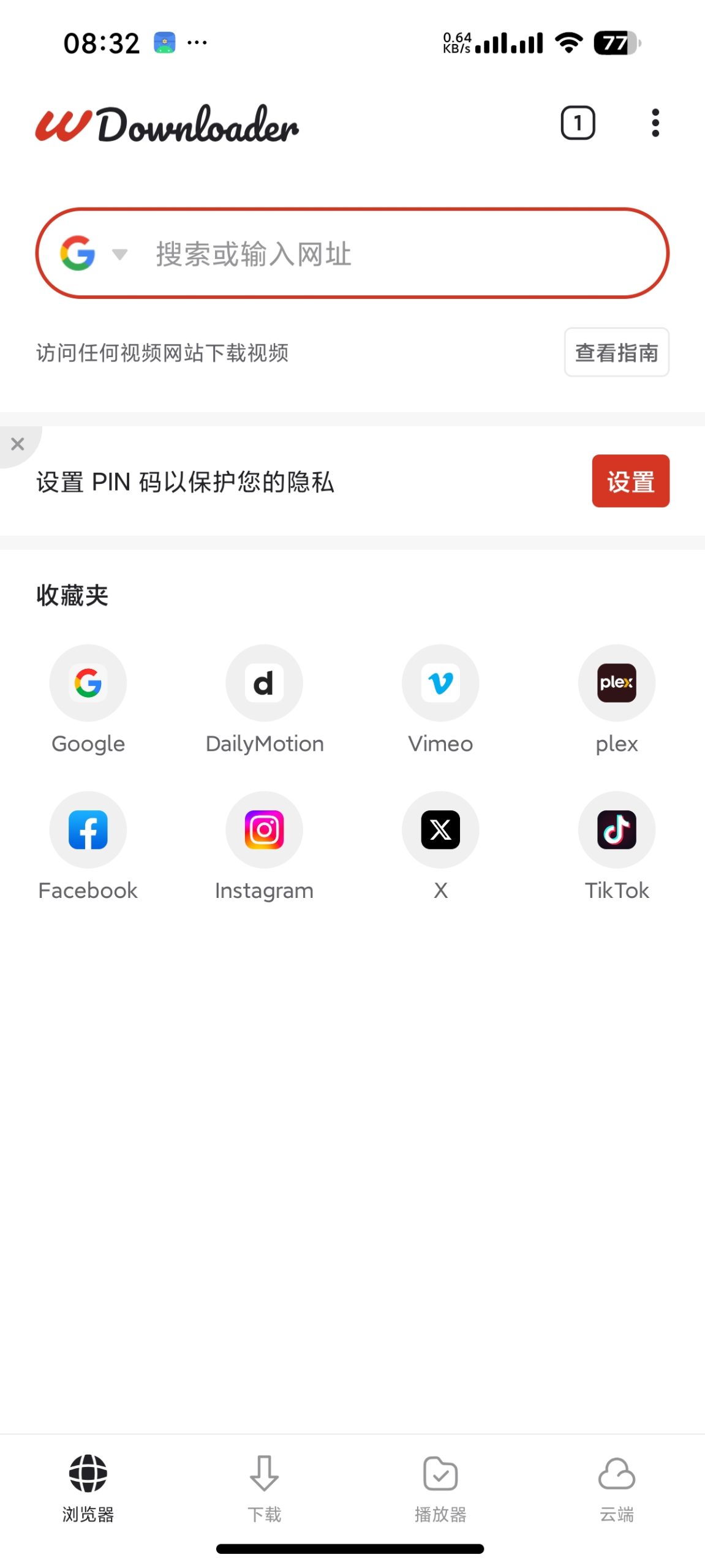Open the tab switcher showing 1

[x=576, y=123]
